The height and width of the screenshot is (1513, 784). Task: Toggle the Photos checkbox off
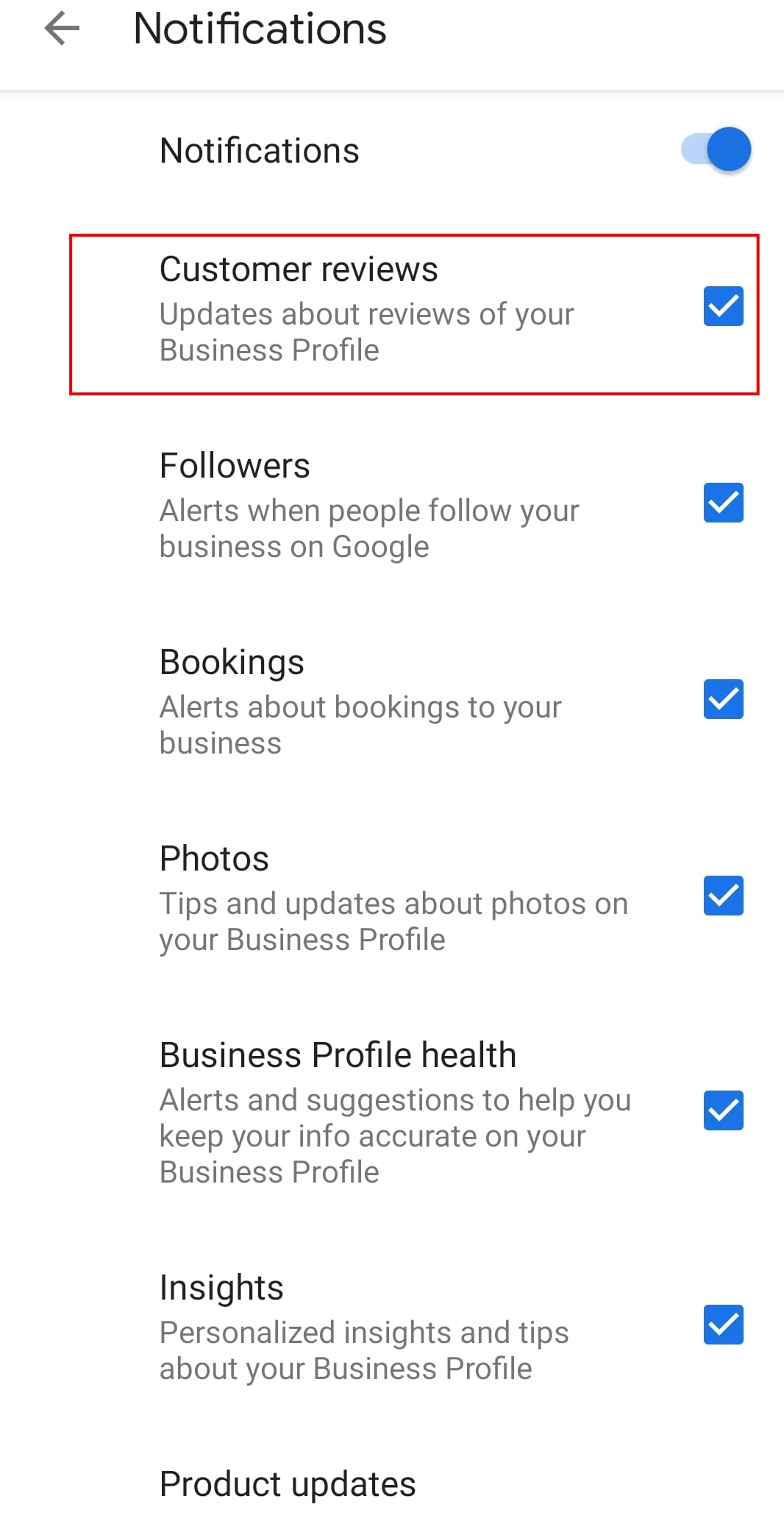coord(723,896)
